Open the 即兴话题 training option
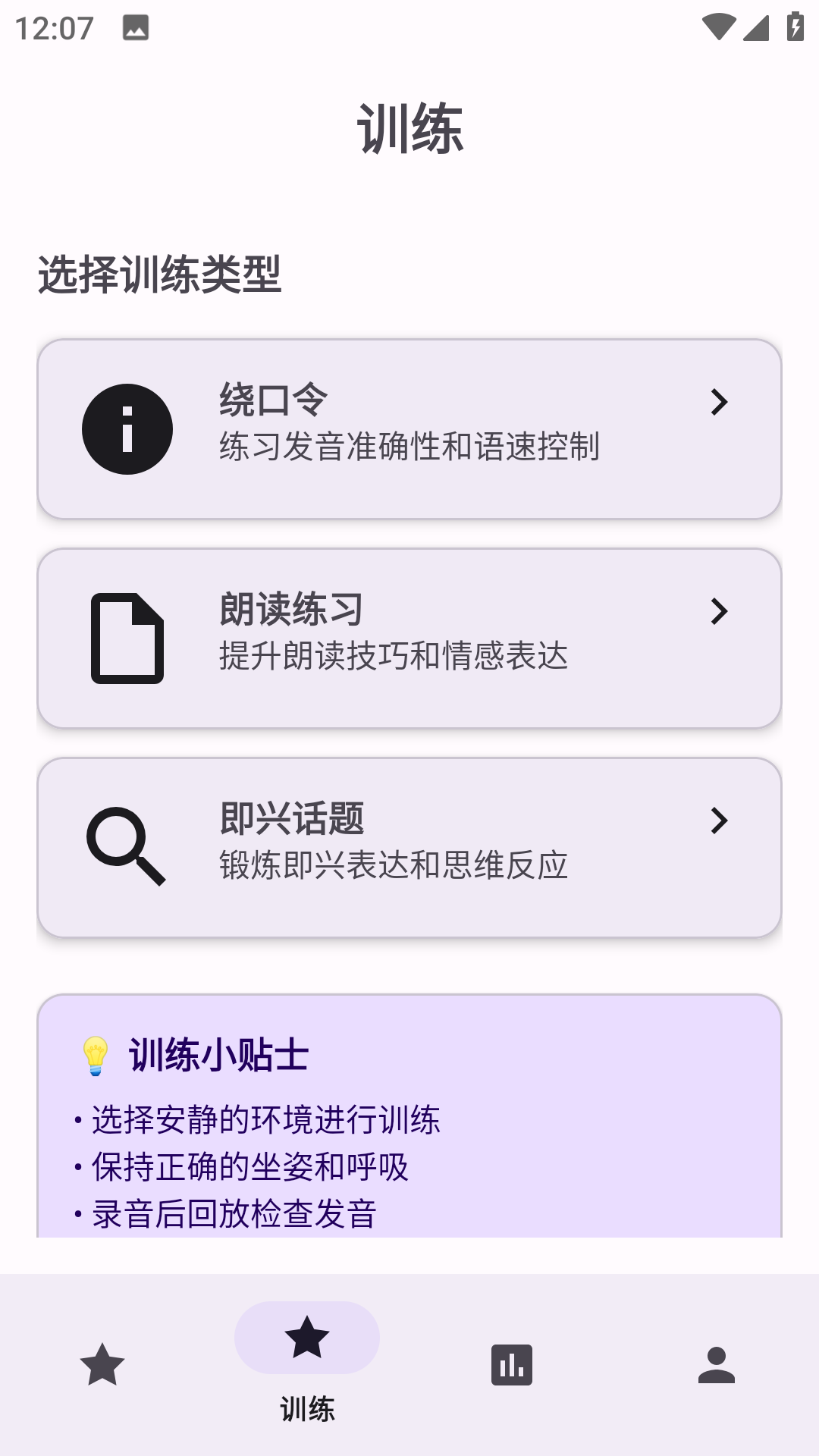Image resolution: width=819 pixels, height=1456 pixels. 409,846
